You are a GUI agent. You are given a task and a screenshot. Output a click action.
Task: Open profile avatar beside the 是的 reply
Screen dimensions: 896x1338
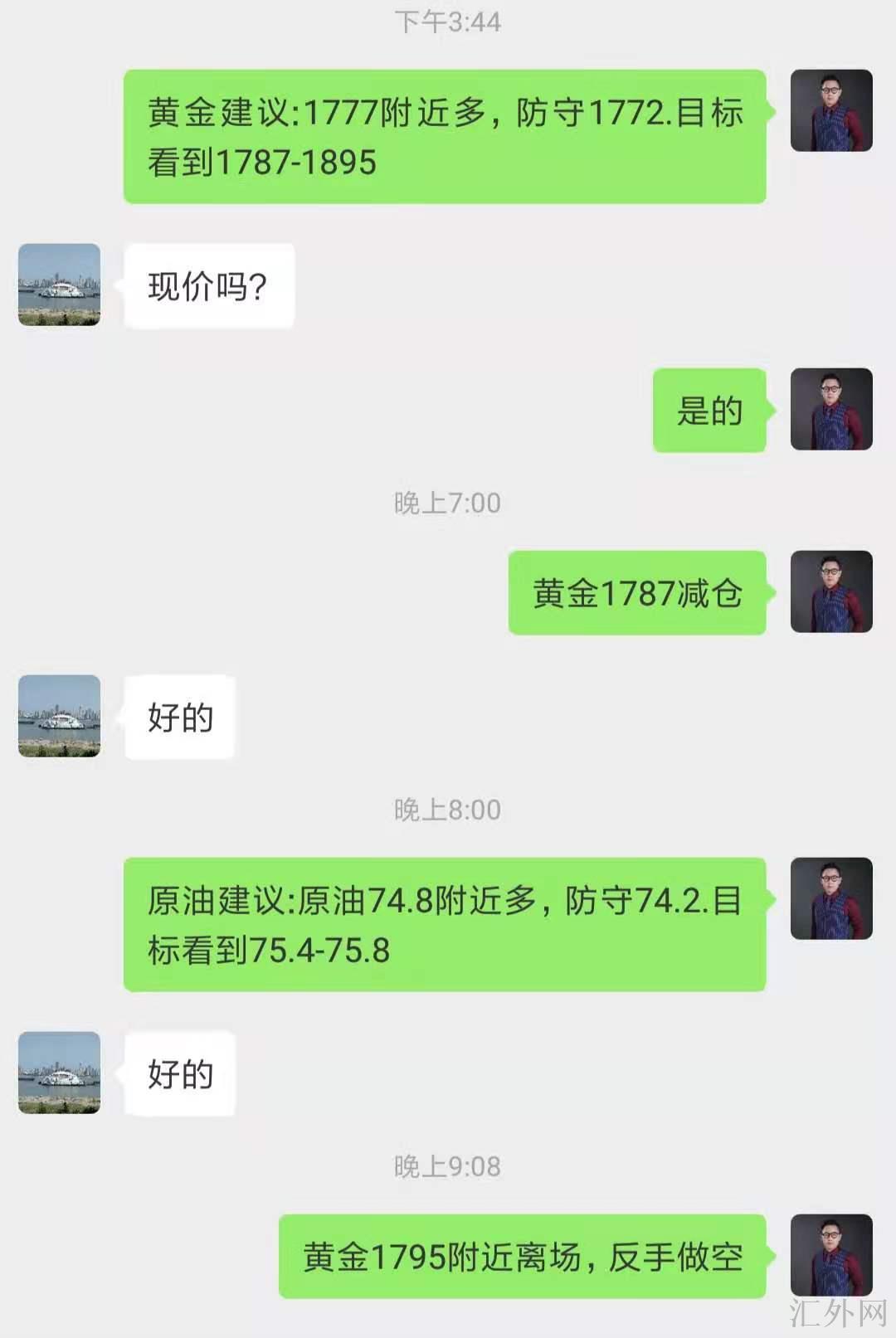pos(831,409)
